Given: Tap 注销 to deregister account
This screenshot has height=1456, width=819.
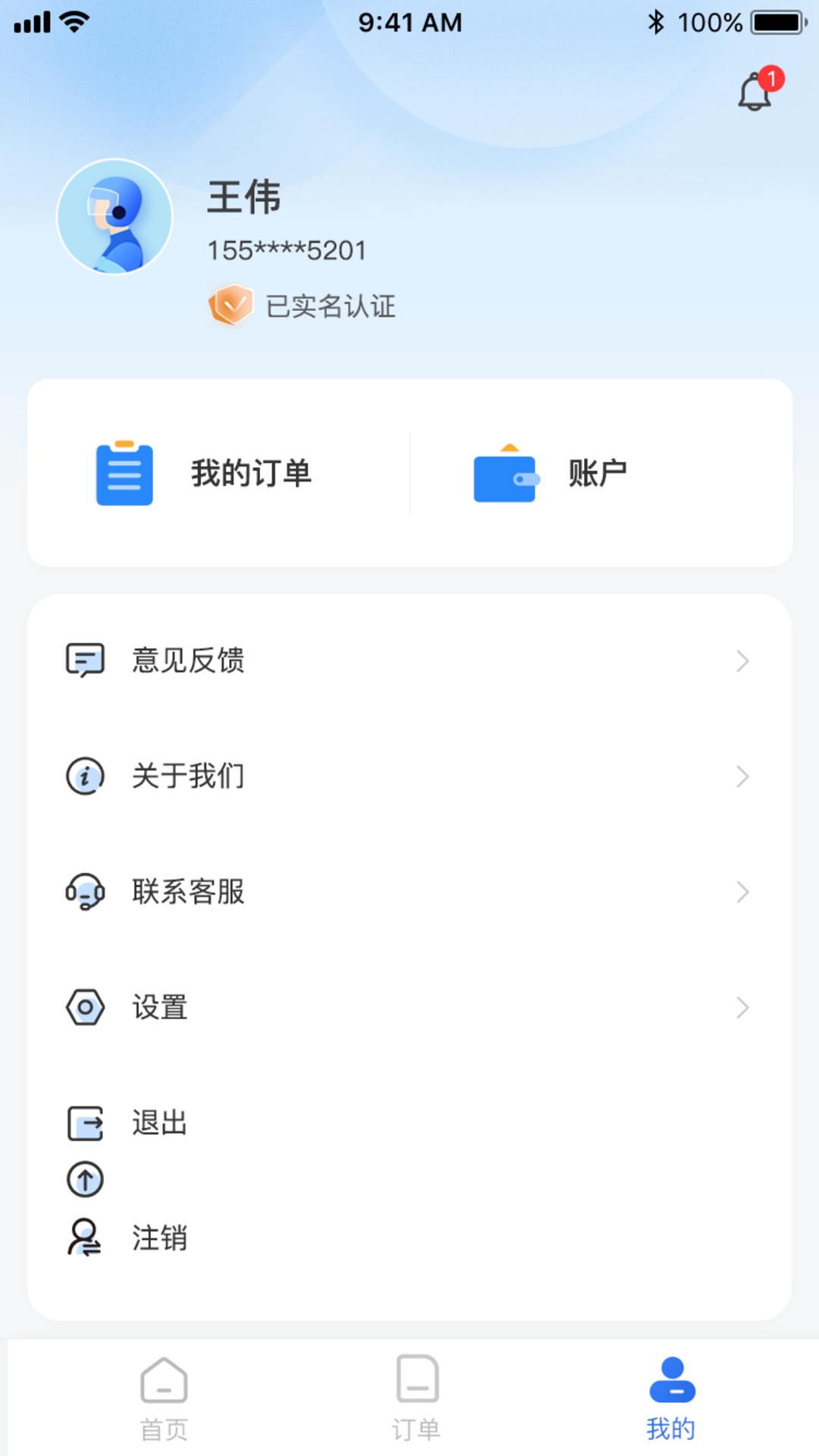Looking at the screenshot, I should coord(158,1239).
